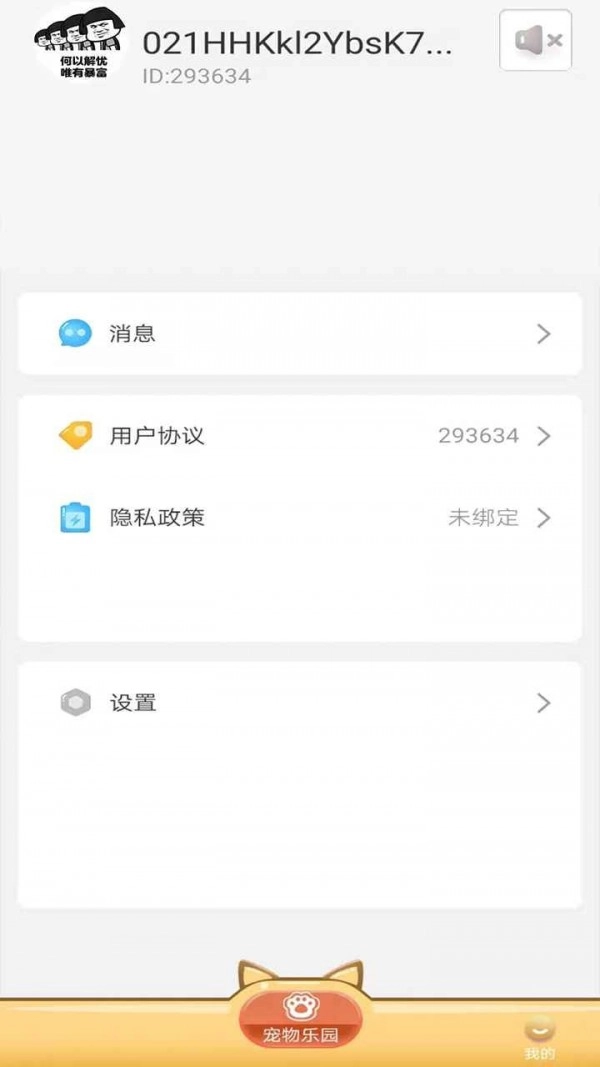Tap the muted speaker sound button
Image resolution: width=600 pixels, height=1067 pixels.
coord(536,40)
